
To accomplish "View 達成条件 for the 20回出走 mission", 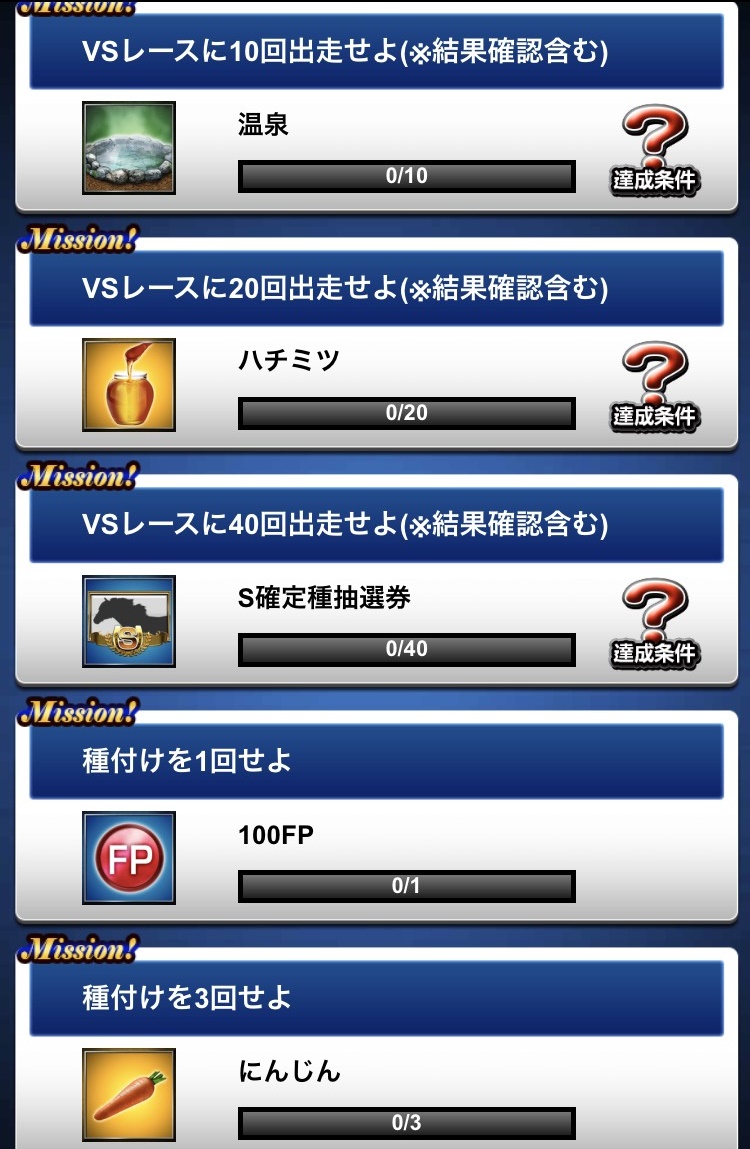I will (x=655, y=386).
